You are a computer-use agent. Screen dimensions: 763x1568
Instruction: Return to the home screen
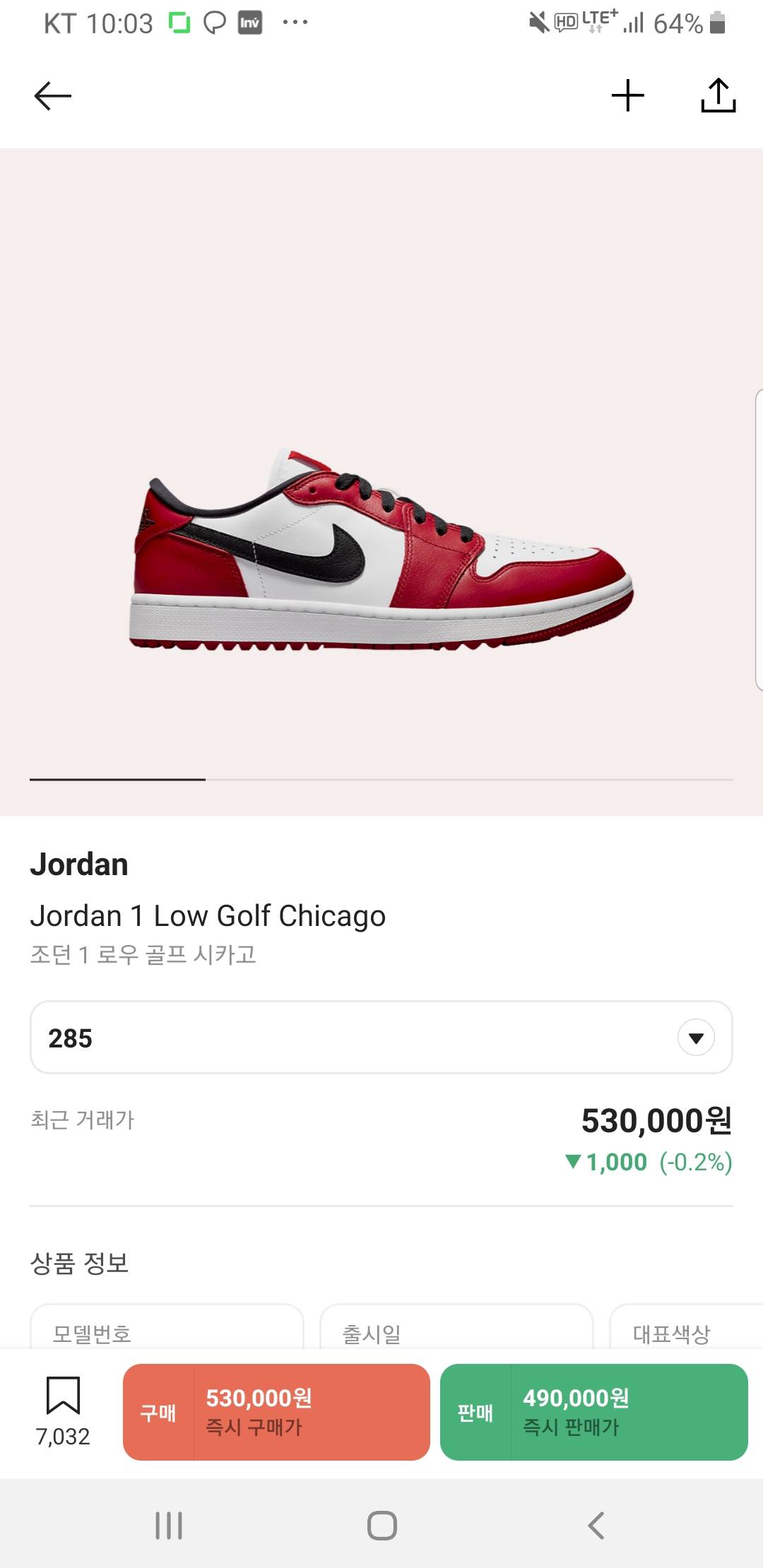381,1525
